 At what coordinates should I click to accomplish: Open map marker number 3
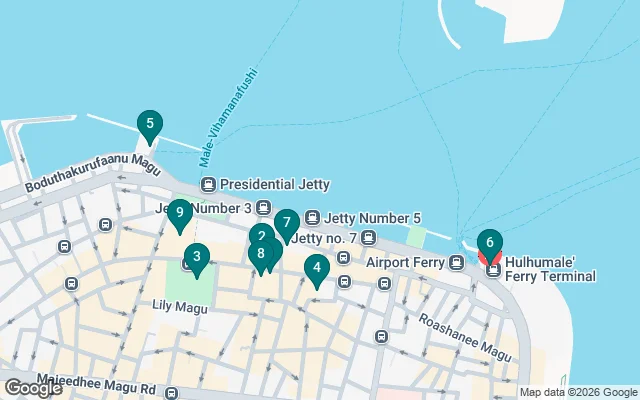click(x=197, y=258)
